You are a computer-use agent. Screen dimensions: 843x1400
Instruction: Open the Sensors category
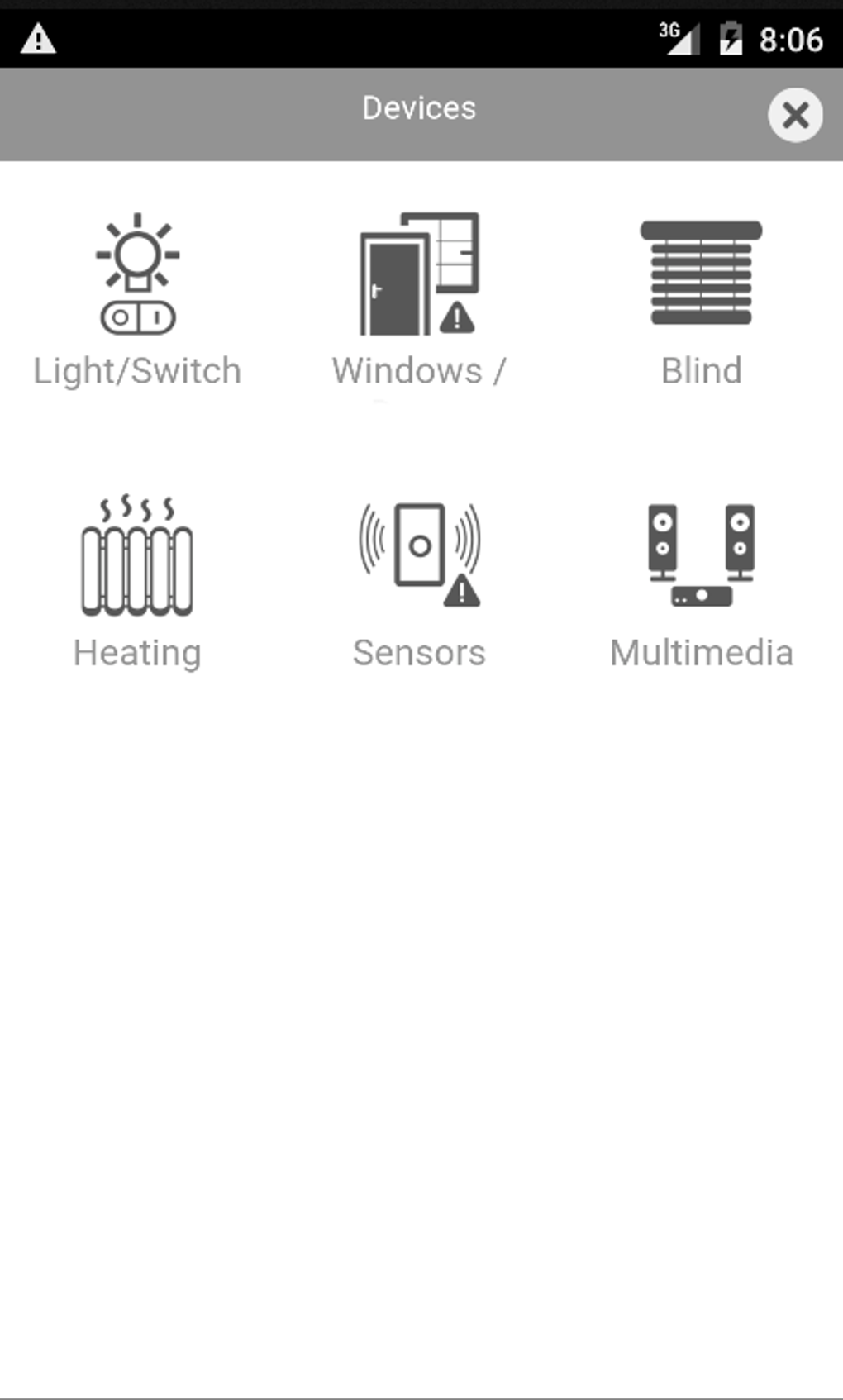419,580
